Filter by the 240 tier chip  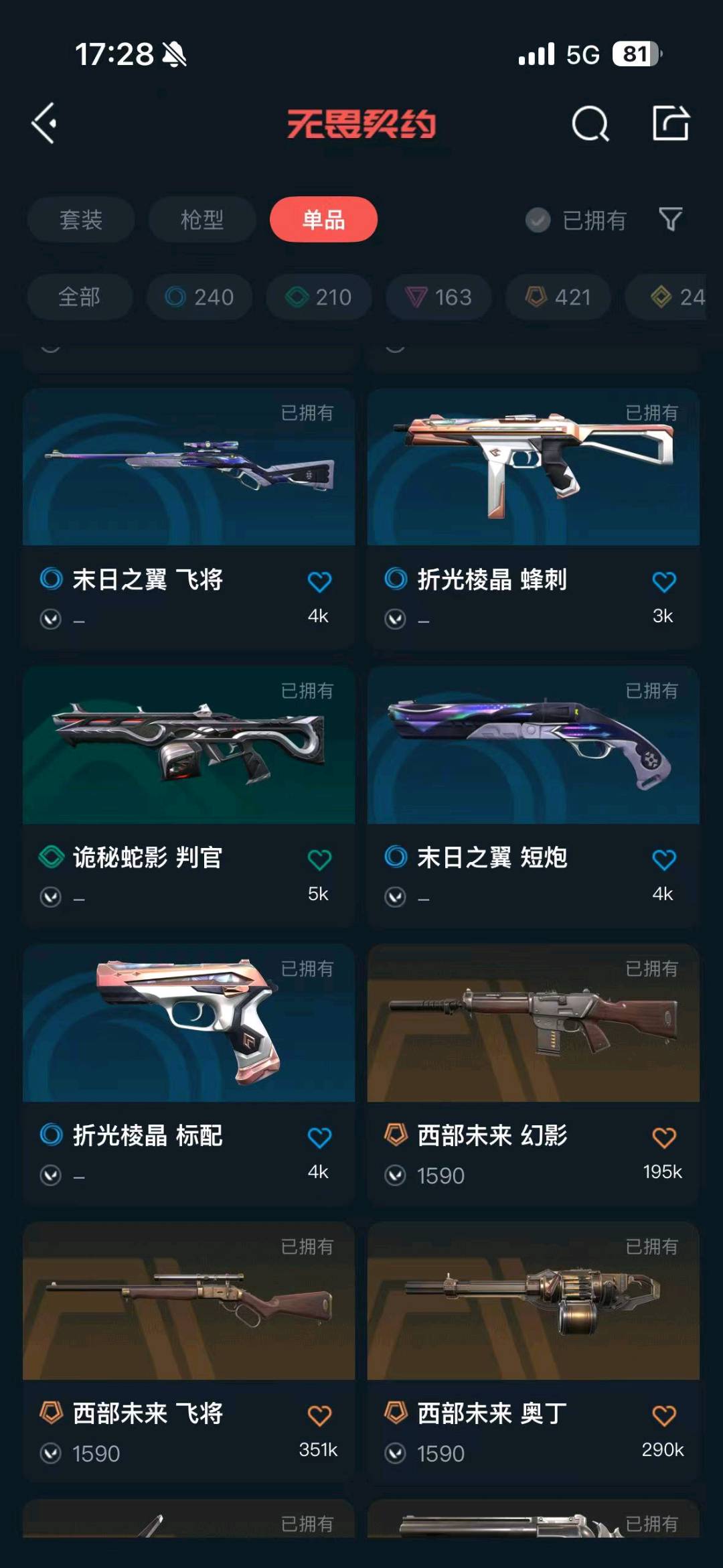[x=199, y=297]
